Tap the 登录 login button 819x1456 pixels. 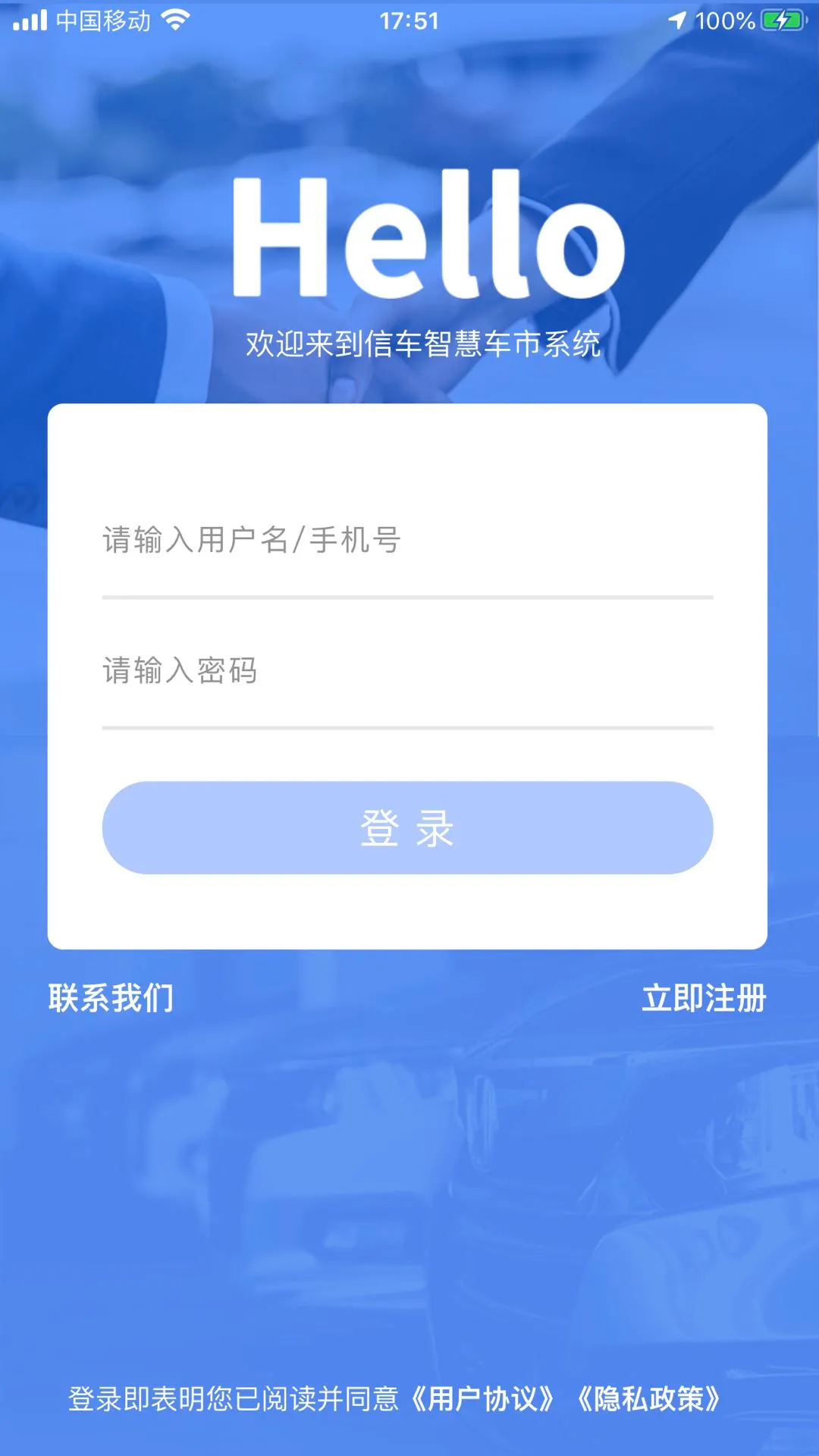coord(407,827)
